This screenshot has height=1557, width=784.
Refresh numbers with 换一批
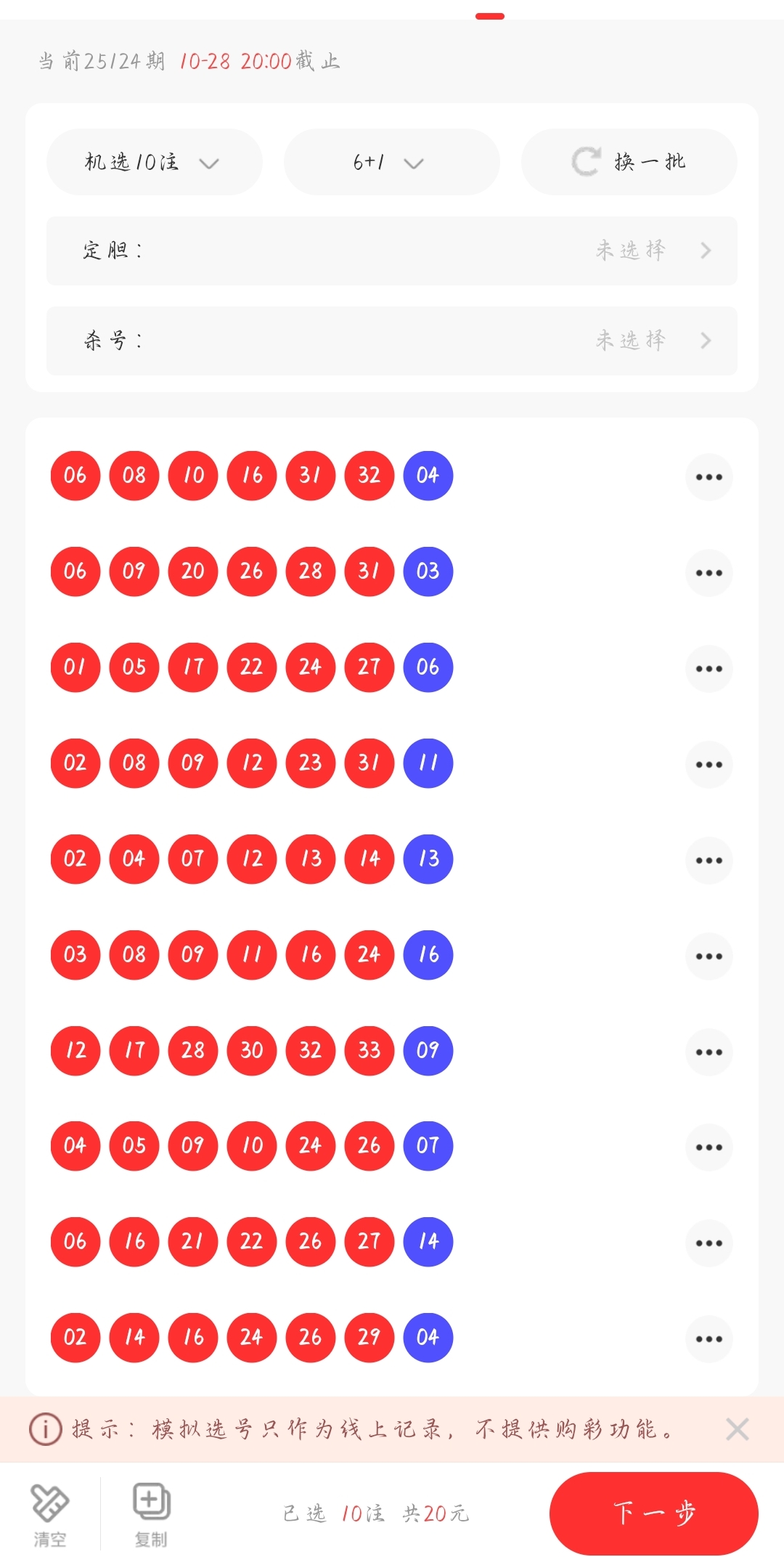(x=629, y=162)
